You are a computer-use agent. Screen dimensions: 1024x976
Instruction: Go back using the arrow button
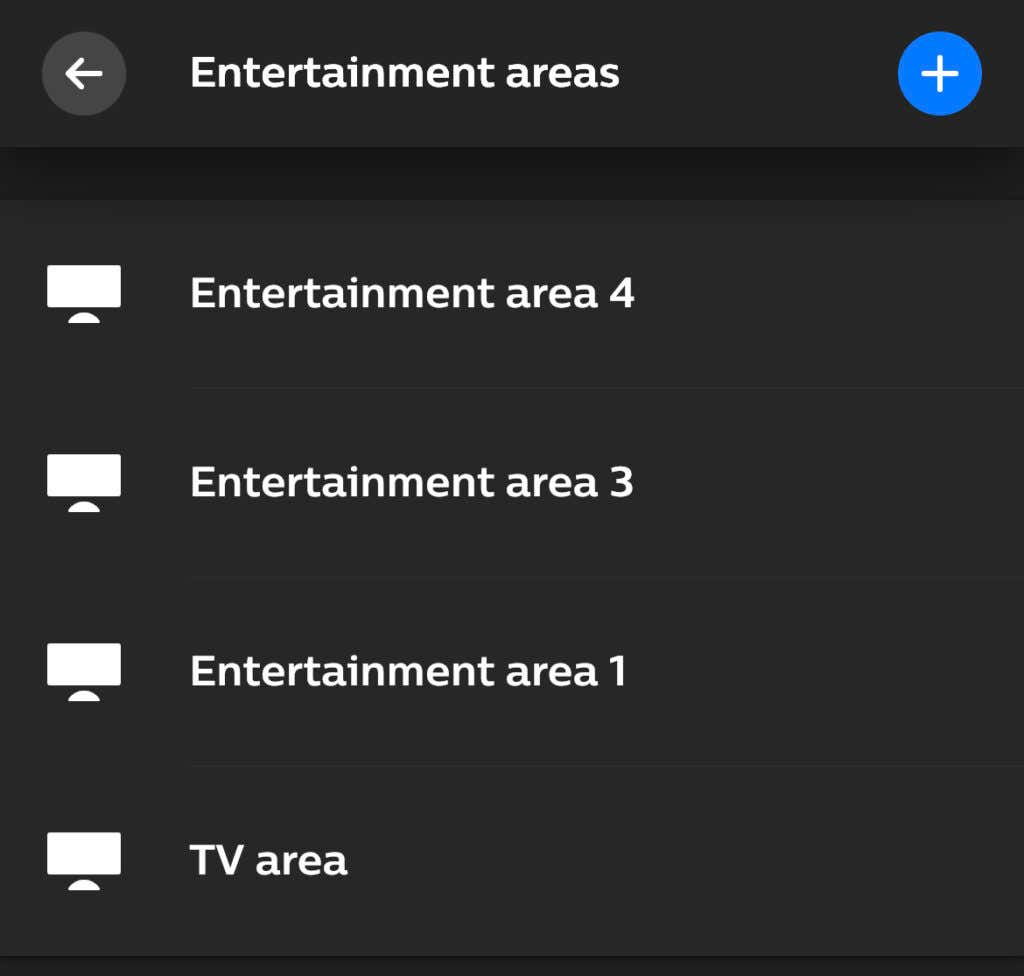click(x=84, y=73)
